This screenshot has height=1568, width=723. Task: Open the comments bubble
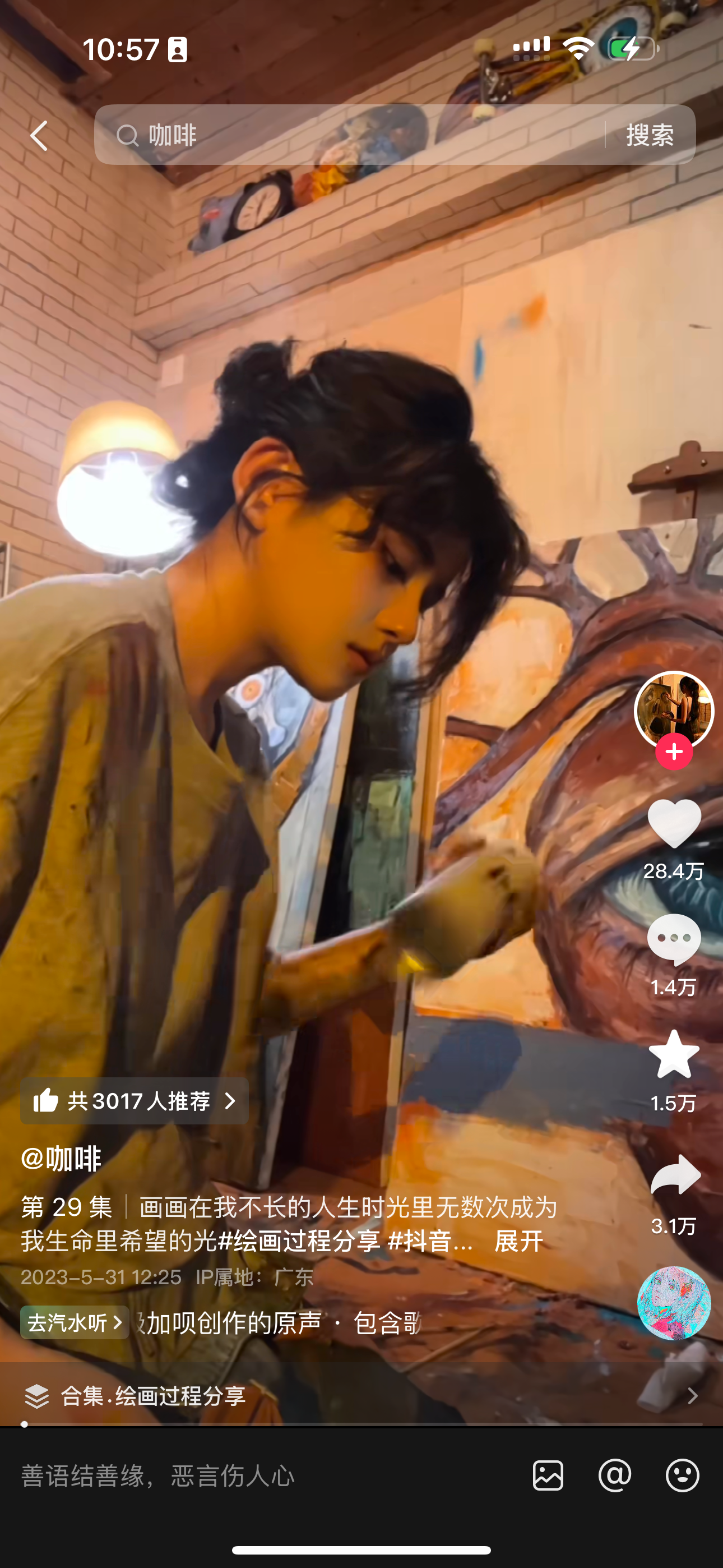674,940
